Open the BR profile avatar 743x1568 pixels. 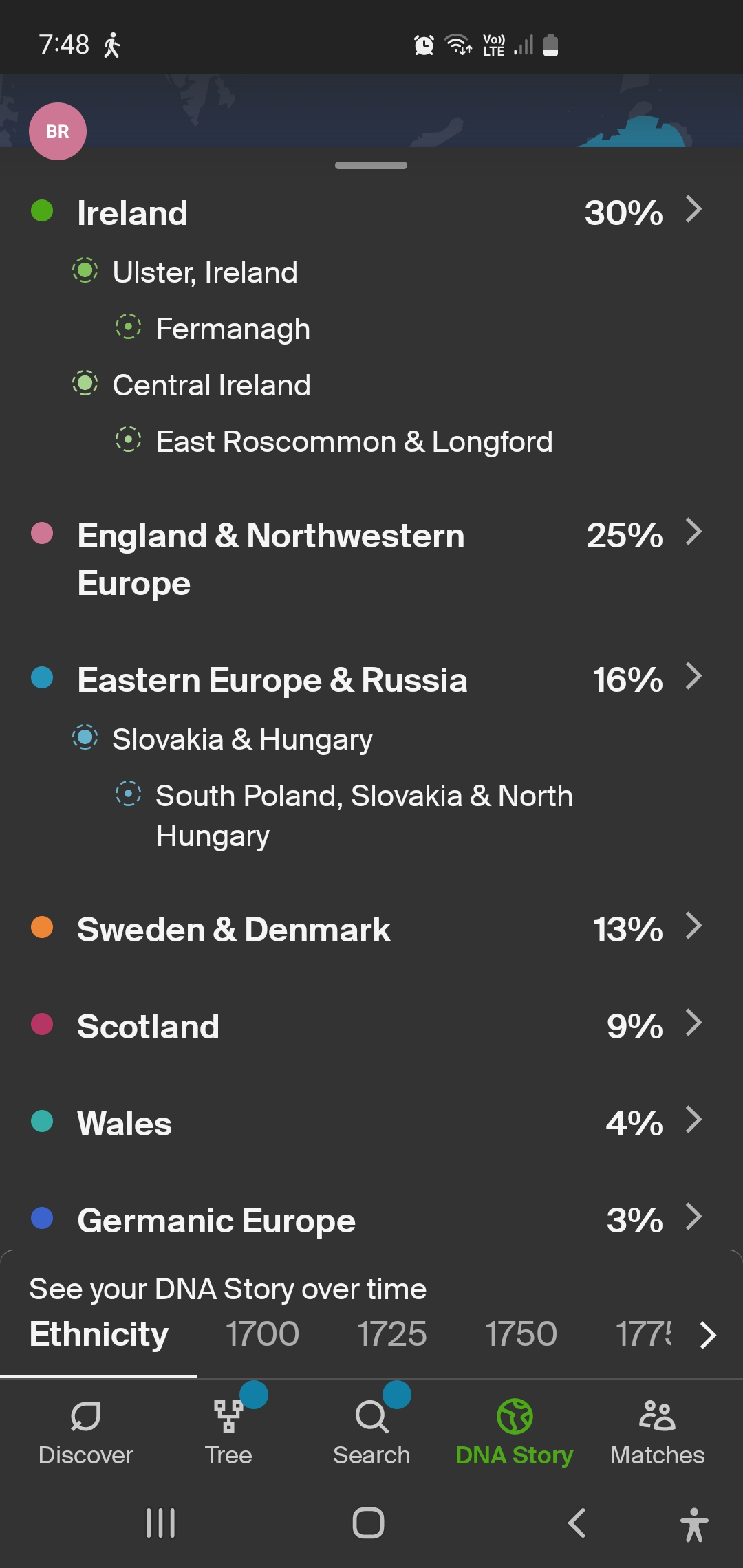coord(58,131)
